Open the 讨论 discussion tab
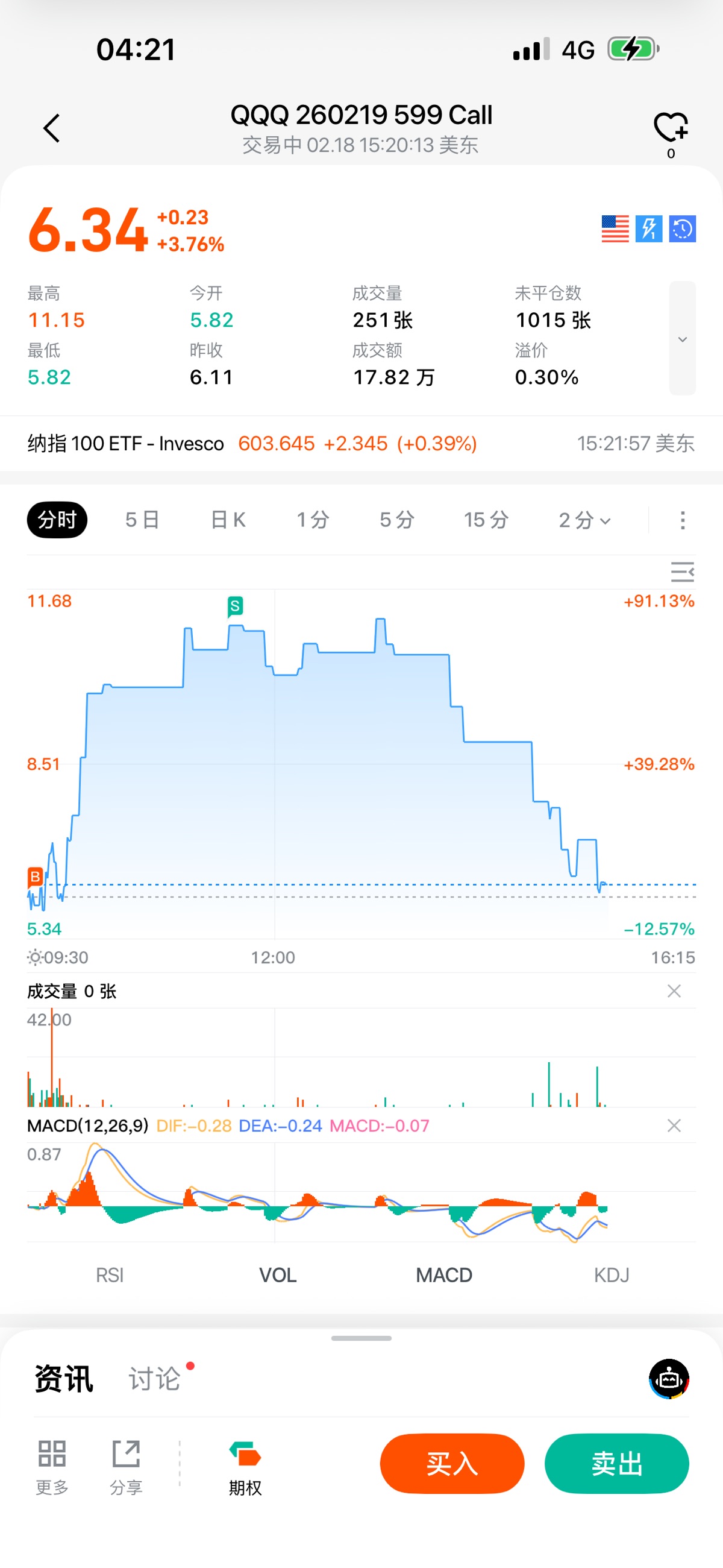723x1568 pixels. point(155,1379)
